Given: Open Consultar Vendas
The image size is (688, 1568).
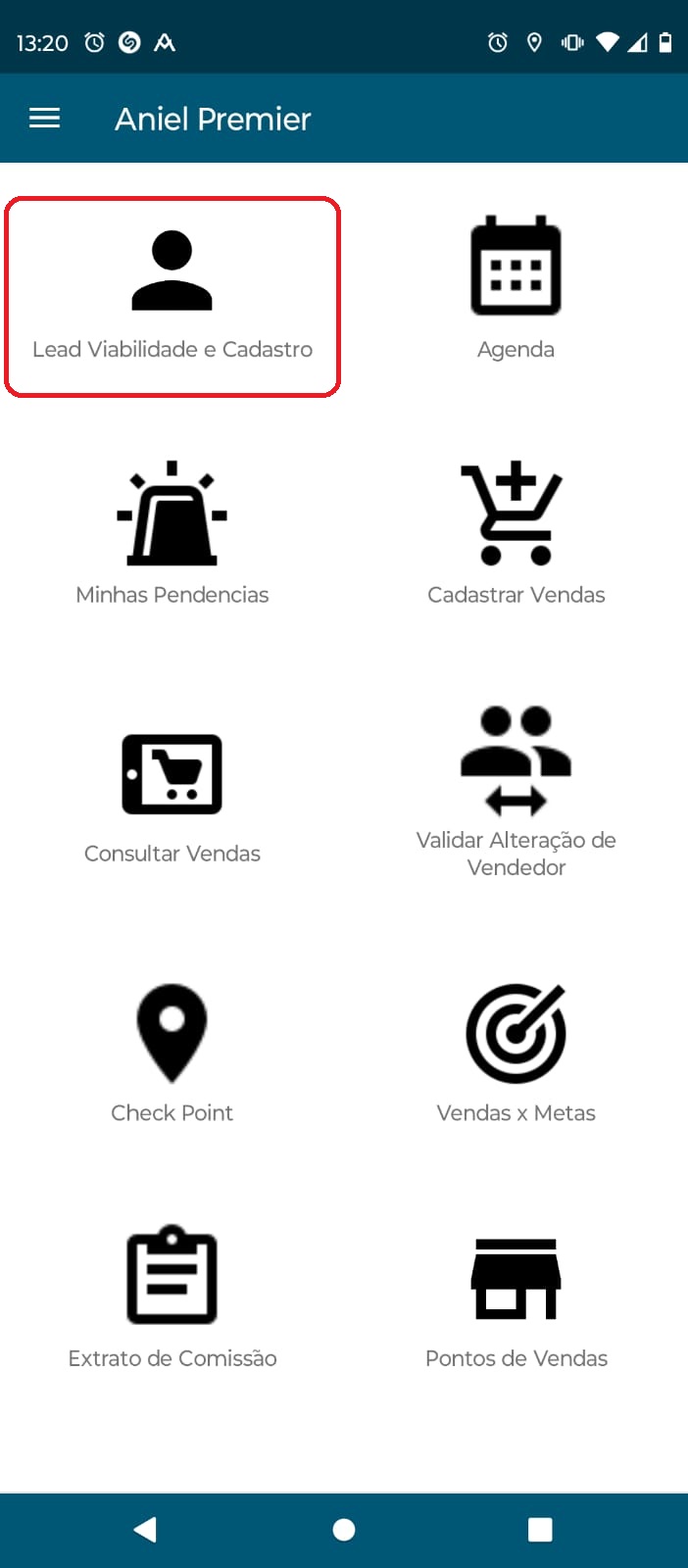Looking at the screenshot, I should (x=172, y=796).
